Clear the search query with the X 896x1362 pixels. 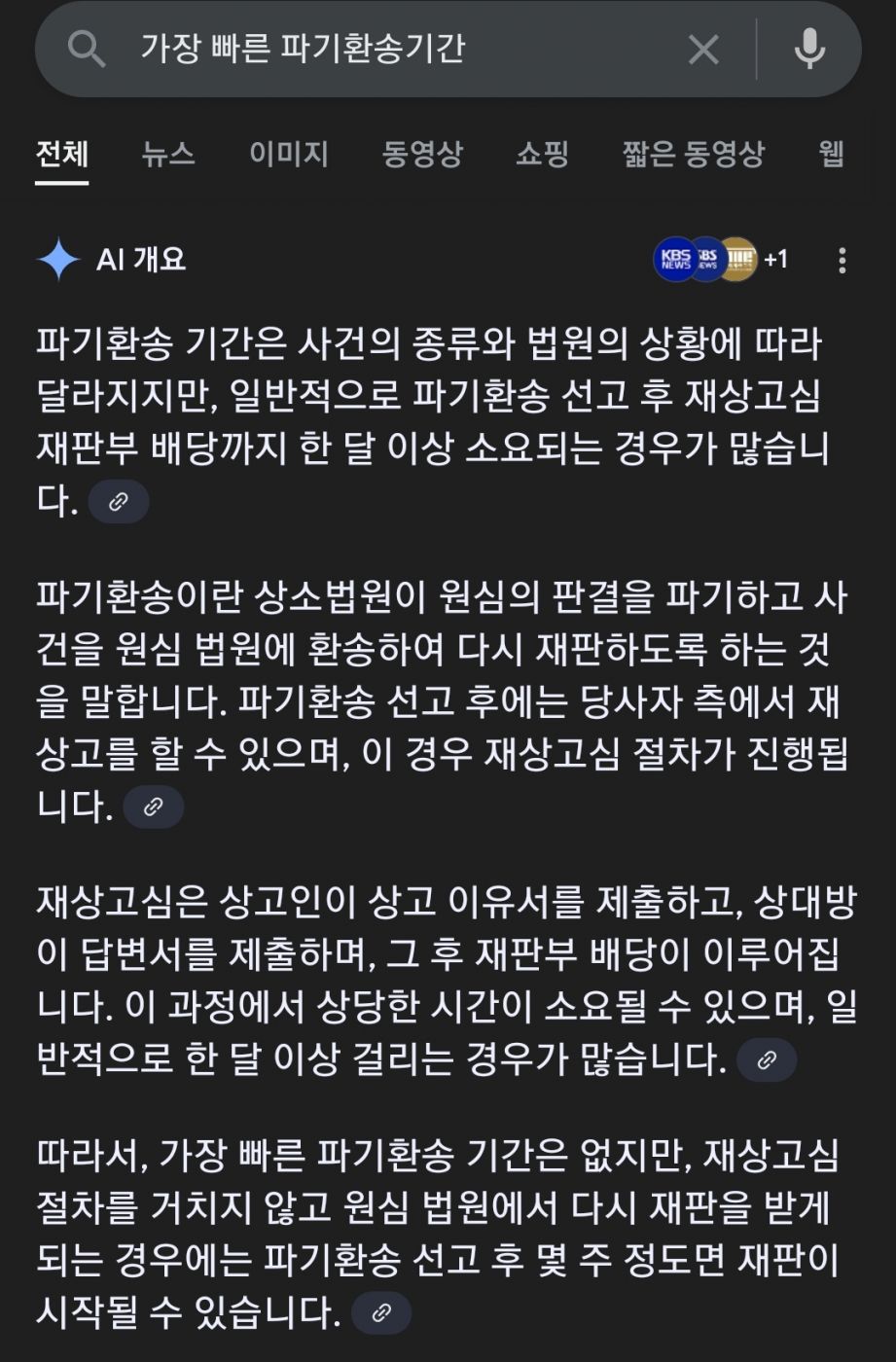pos(702,49)
